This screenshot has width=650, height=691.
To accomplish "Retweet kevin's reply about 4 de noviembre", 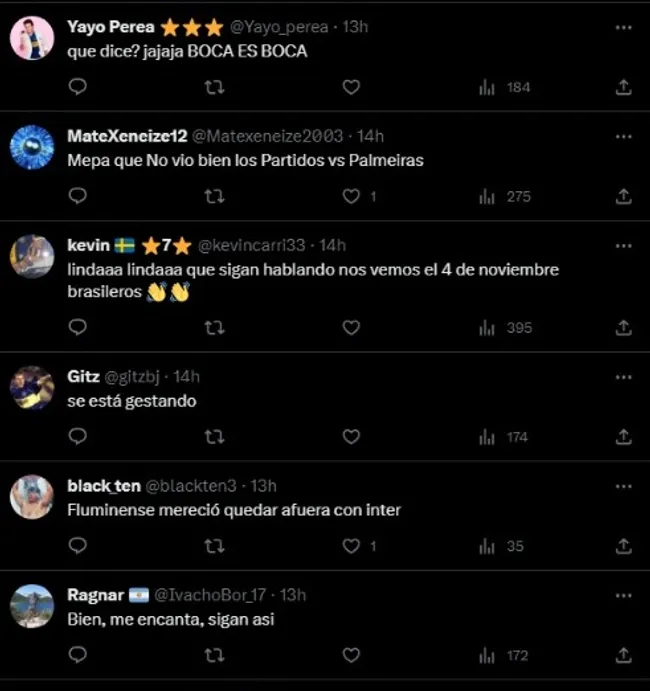I will click(x=214, y=327).
